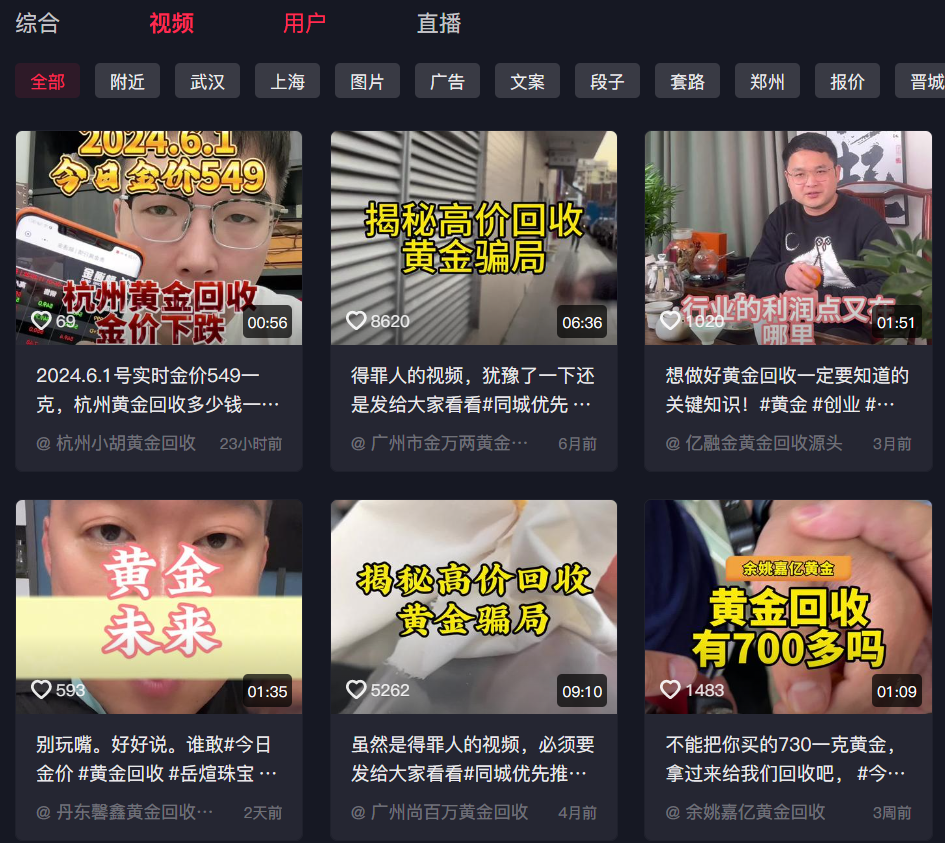Select the 报价 filter chip

point(847,81)
